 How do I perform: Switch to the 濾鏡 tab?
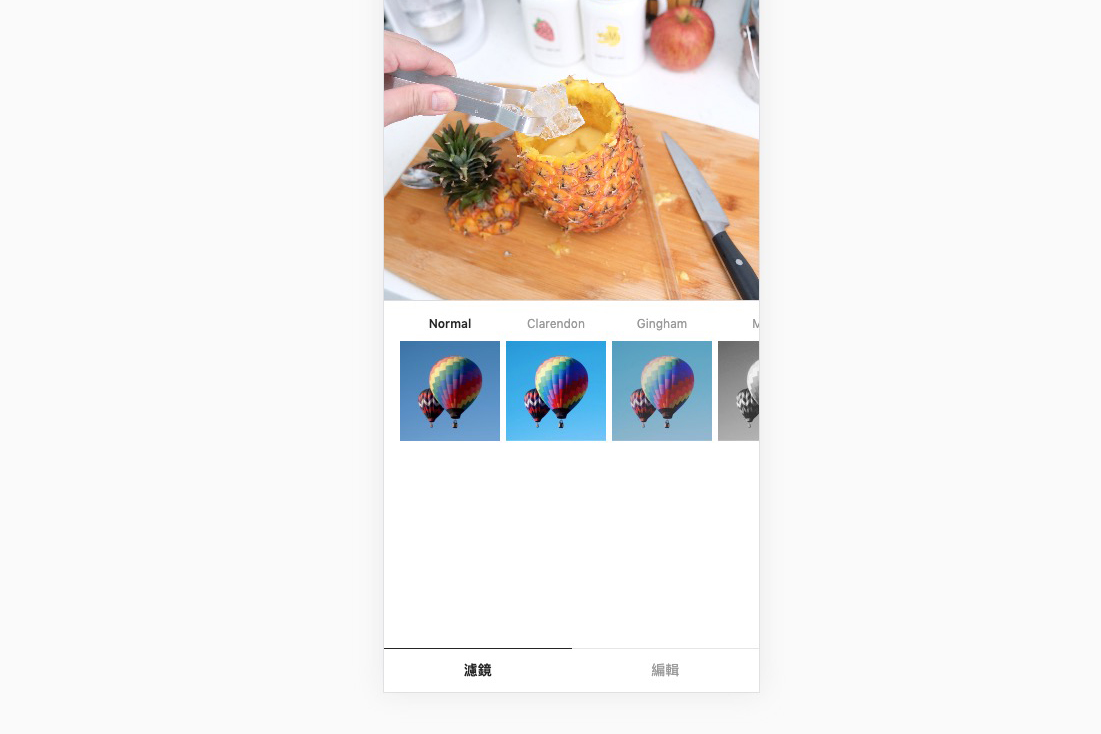(478, 670)
